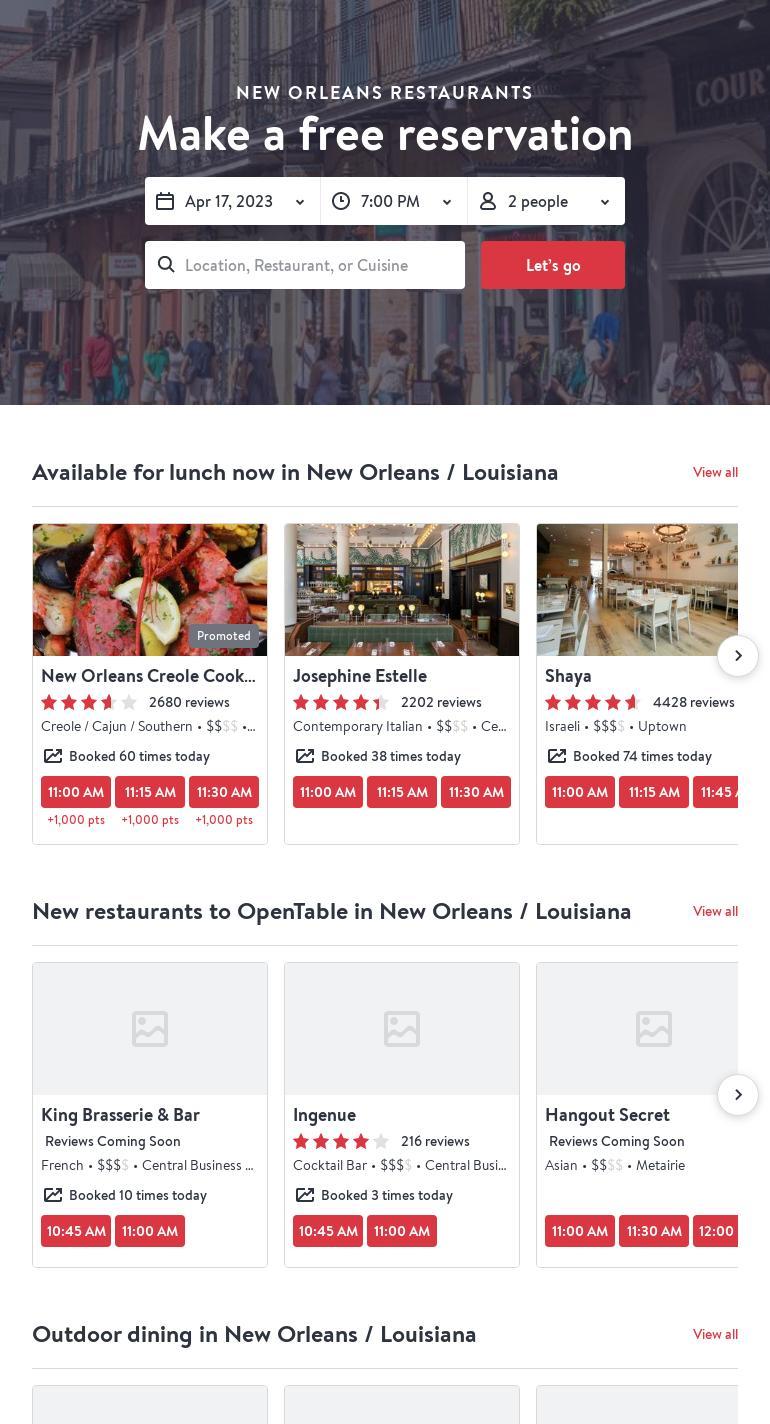
Task: Advance the new restaurants carousel arrow
Action: [x=738, y=1095]
